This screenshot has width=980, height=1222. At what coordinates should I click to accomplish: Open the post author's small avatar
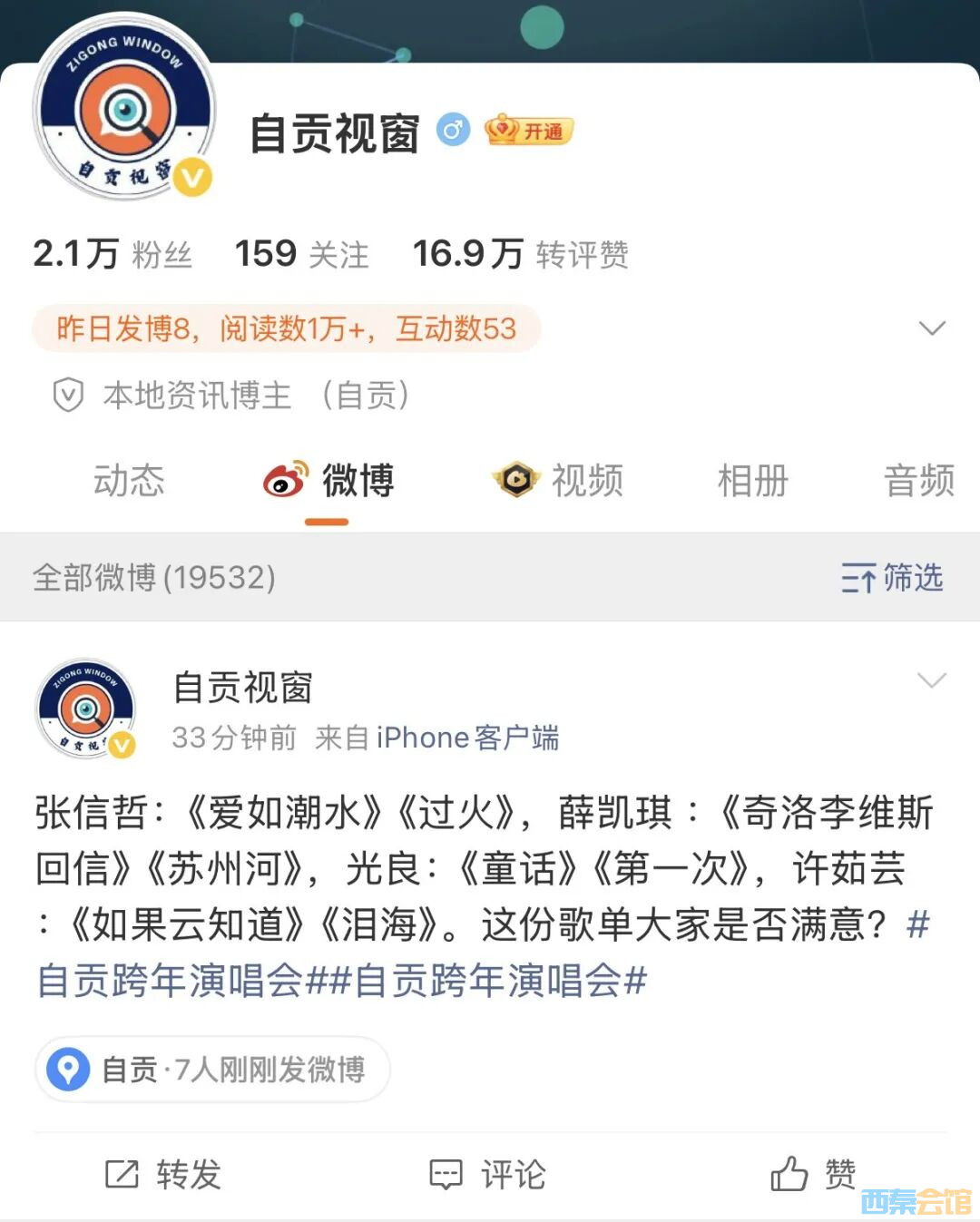(x=85, y=709)
